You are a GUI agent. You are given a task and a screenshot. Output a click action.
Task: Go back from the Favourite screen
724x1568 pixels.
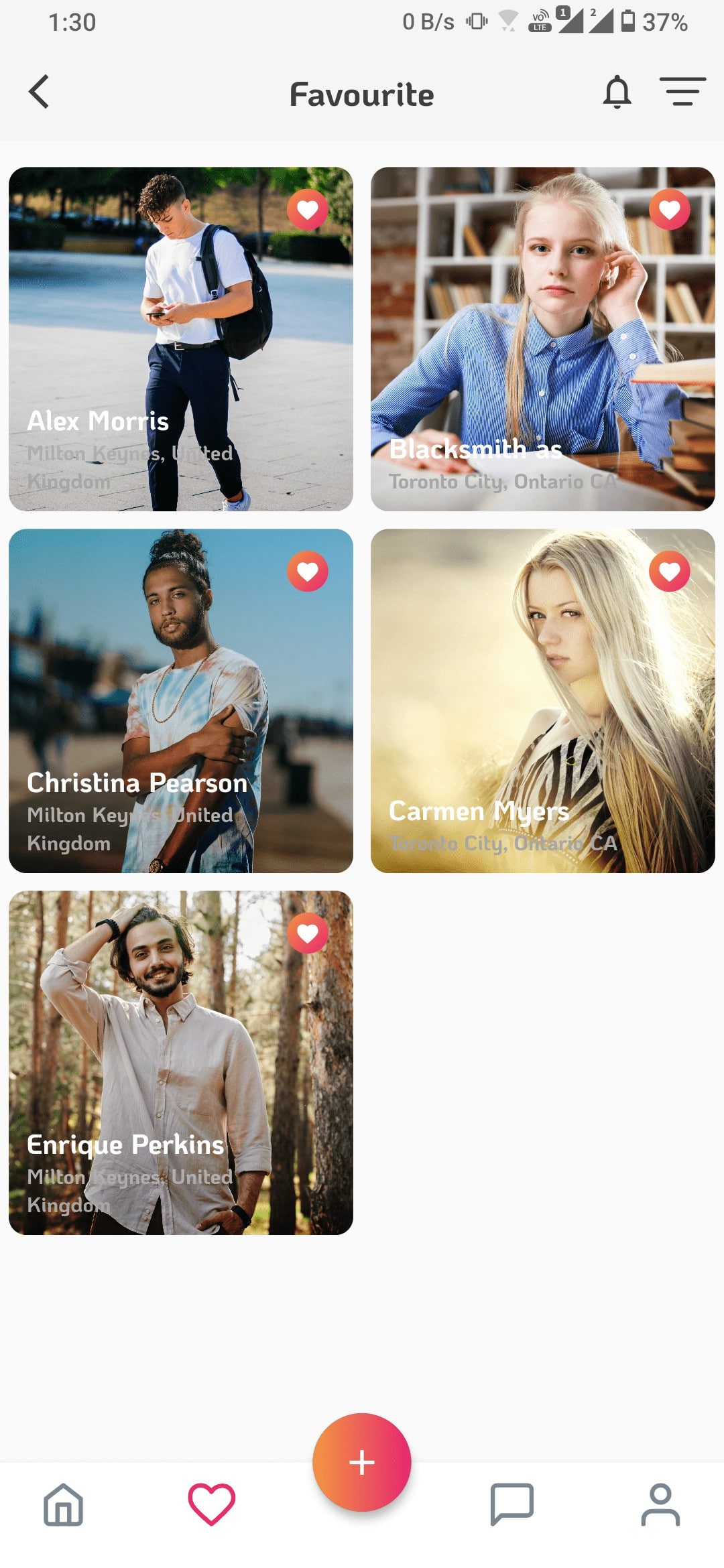click(40, 92)
